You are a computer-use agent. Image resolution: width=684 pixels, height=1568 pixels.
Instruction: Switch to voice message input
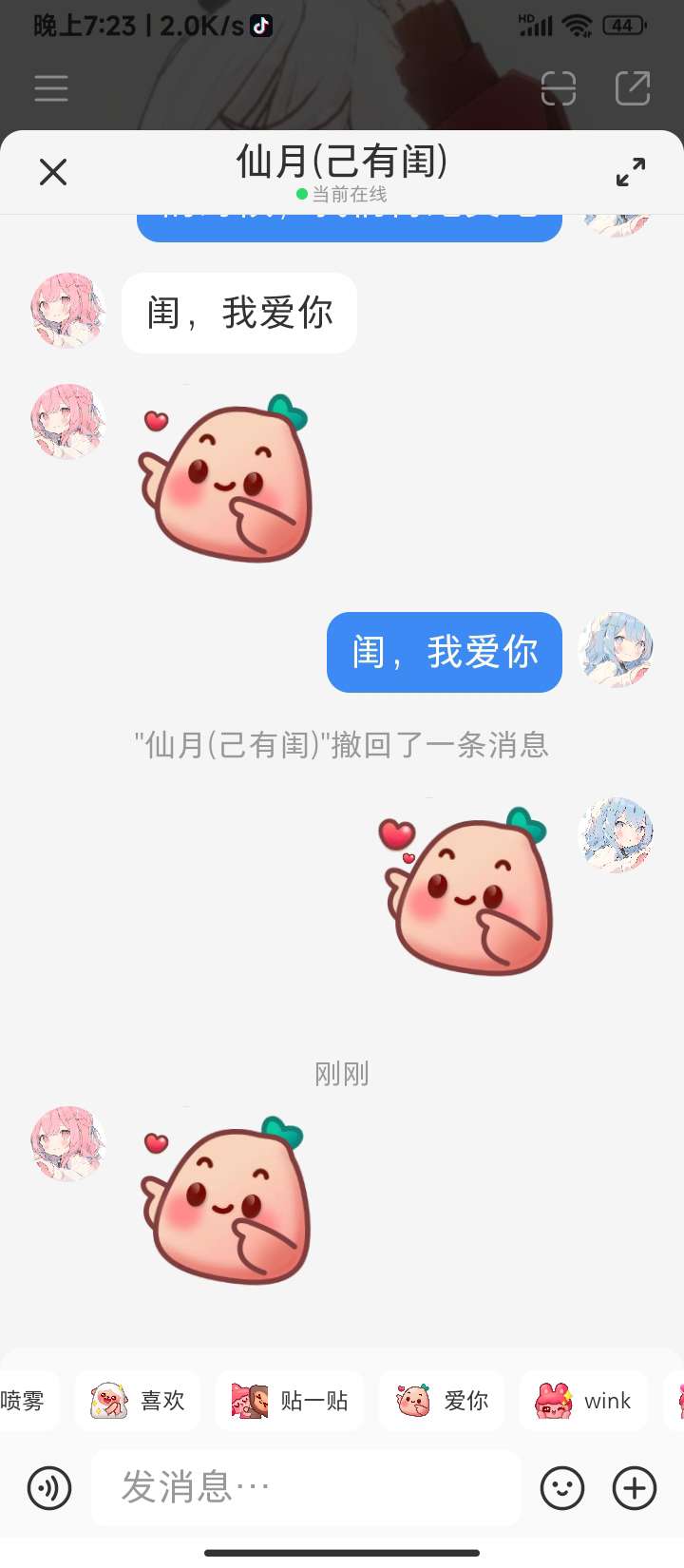coord(49,1488)
